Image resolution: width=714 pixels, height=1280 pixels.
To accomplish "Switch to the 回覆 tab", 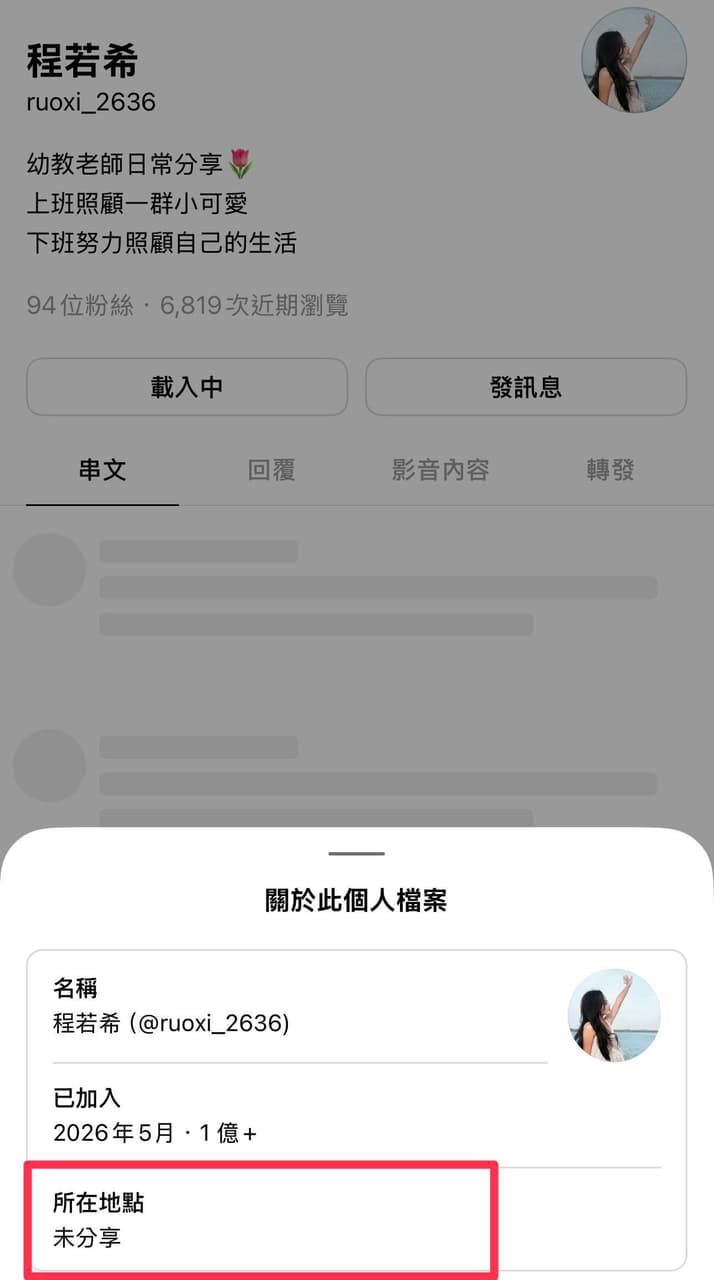I will coord(271,470).
